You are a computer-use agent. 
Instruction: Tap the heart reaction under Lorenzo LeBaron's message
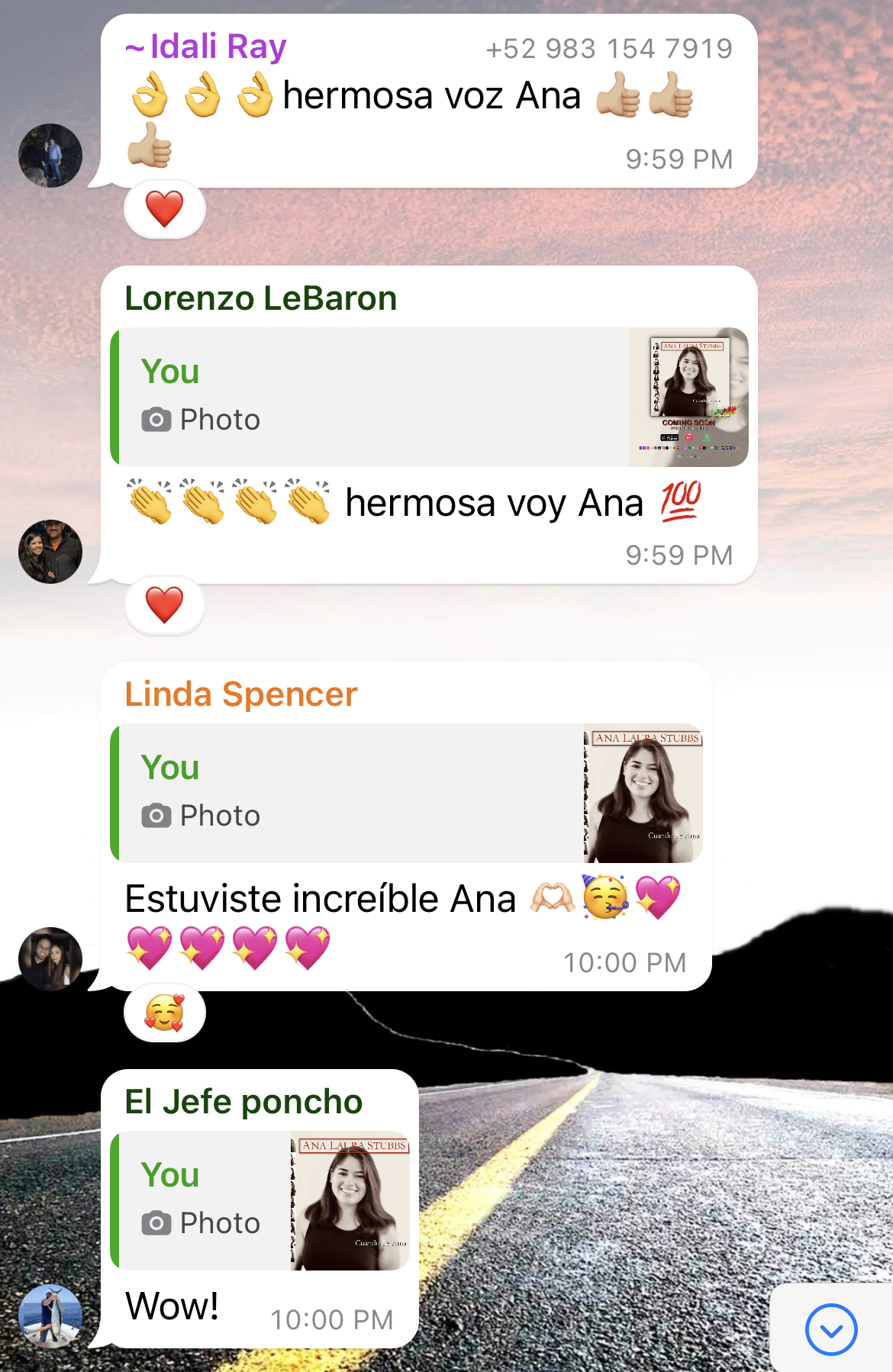165,605
